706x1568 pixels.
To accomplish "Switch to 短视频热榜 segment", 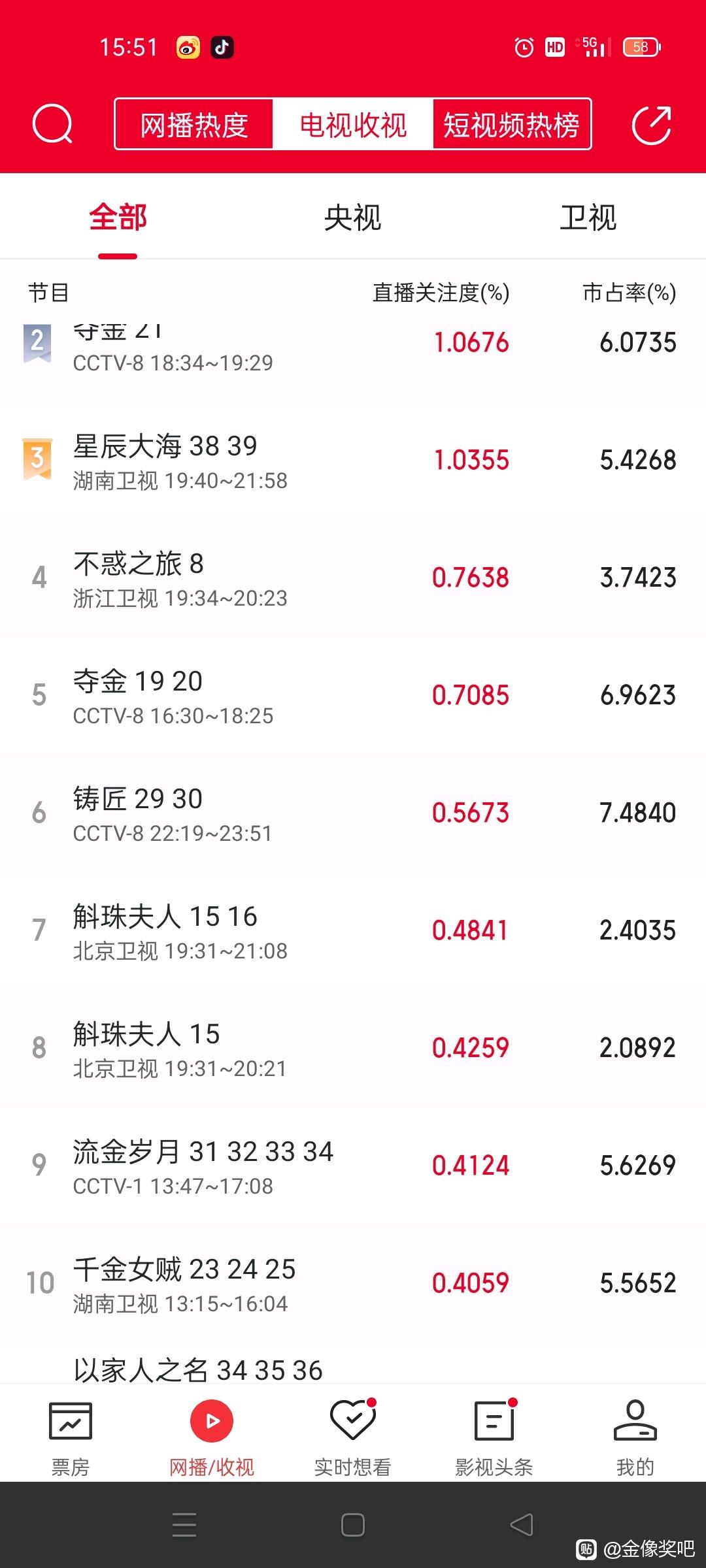I will click(512, 124).
